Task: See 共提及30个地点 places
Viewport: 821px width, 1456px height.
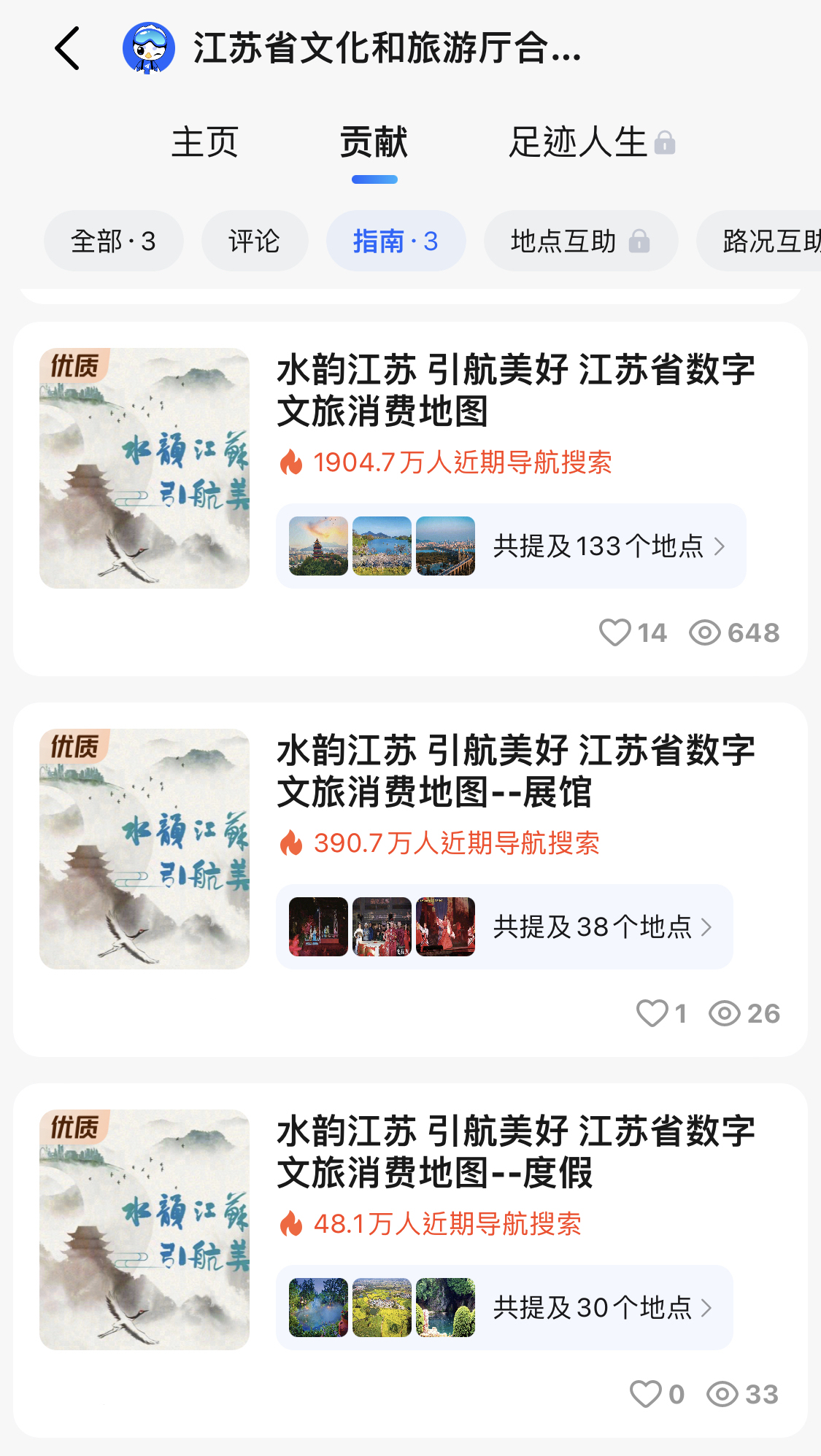Action: coord(504,1307)
